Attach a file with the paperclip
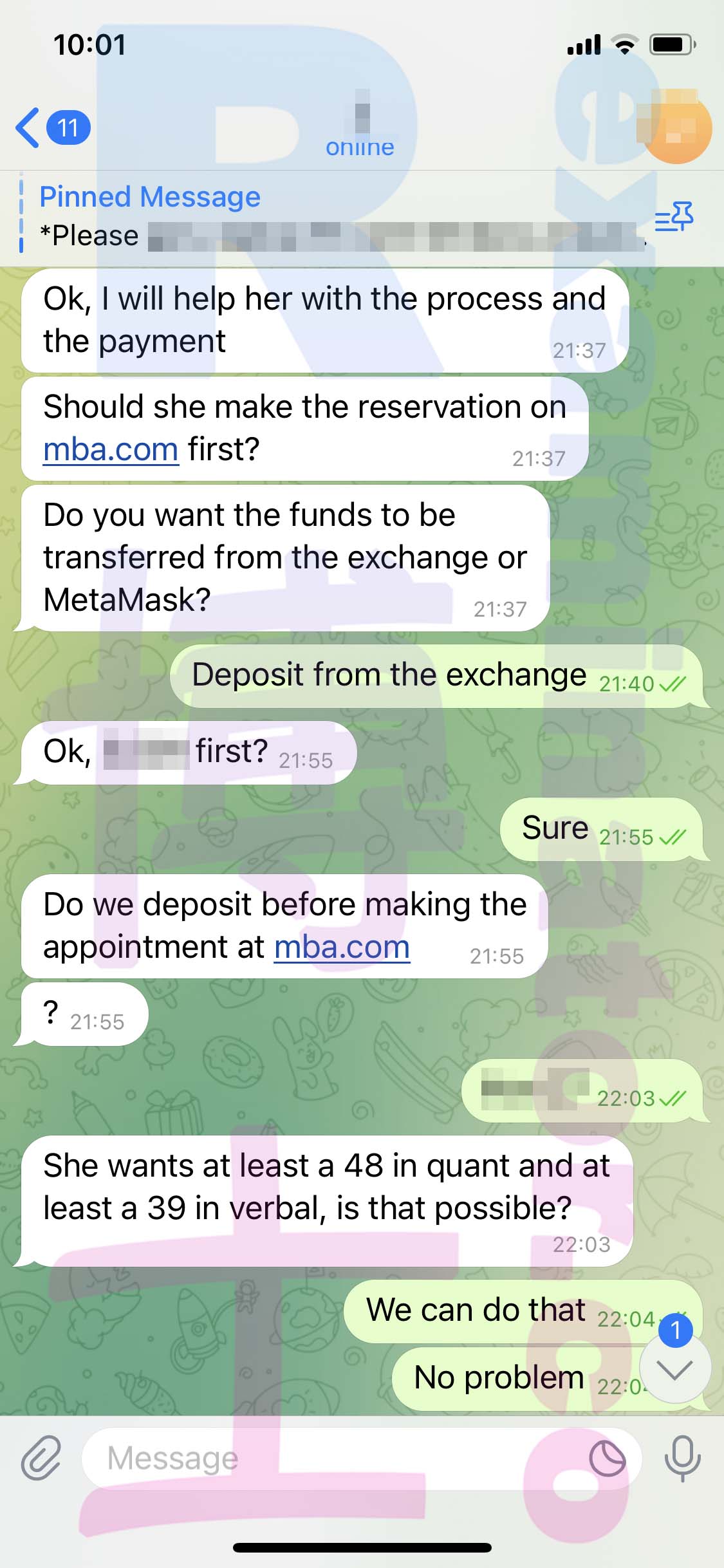 point(41,1458)
